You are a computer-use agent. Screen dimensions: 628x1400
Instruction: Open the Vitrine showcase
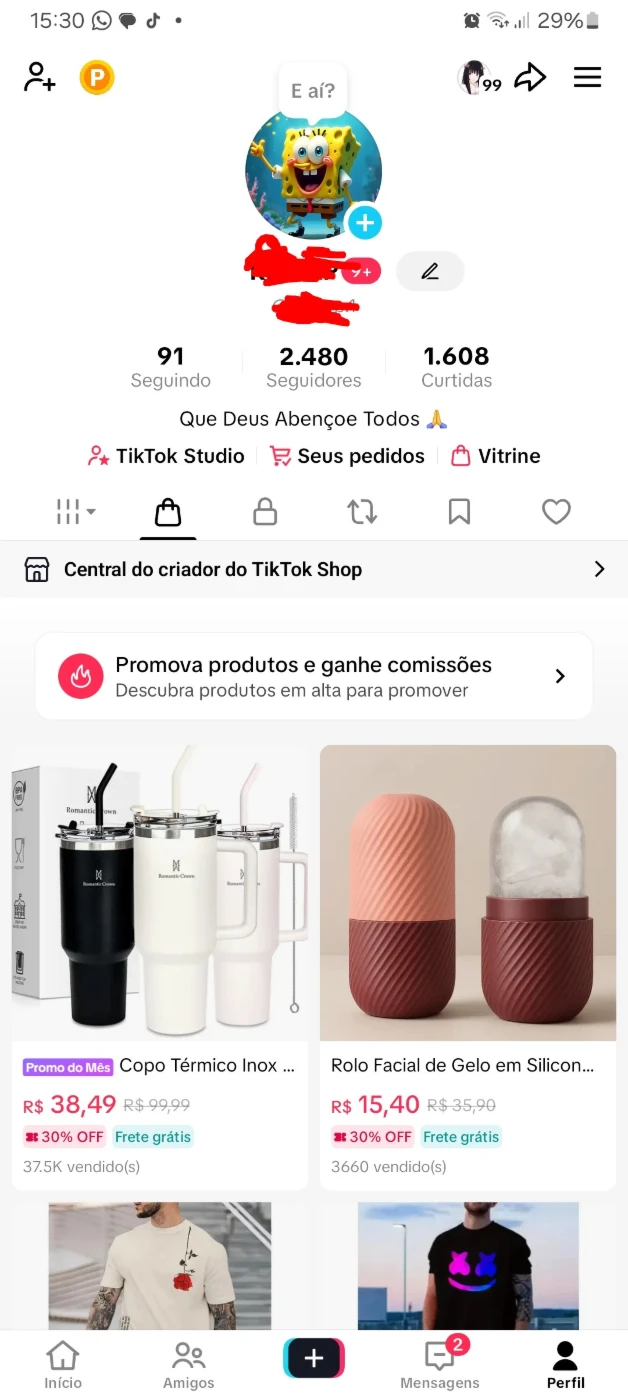point(496,456)
